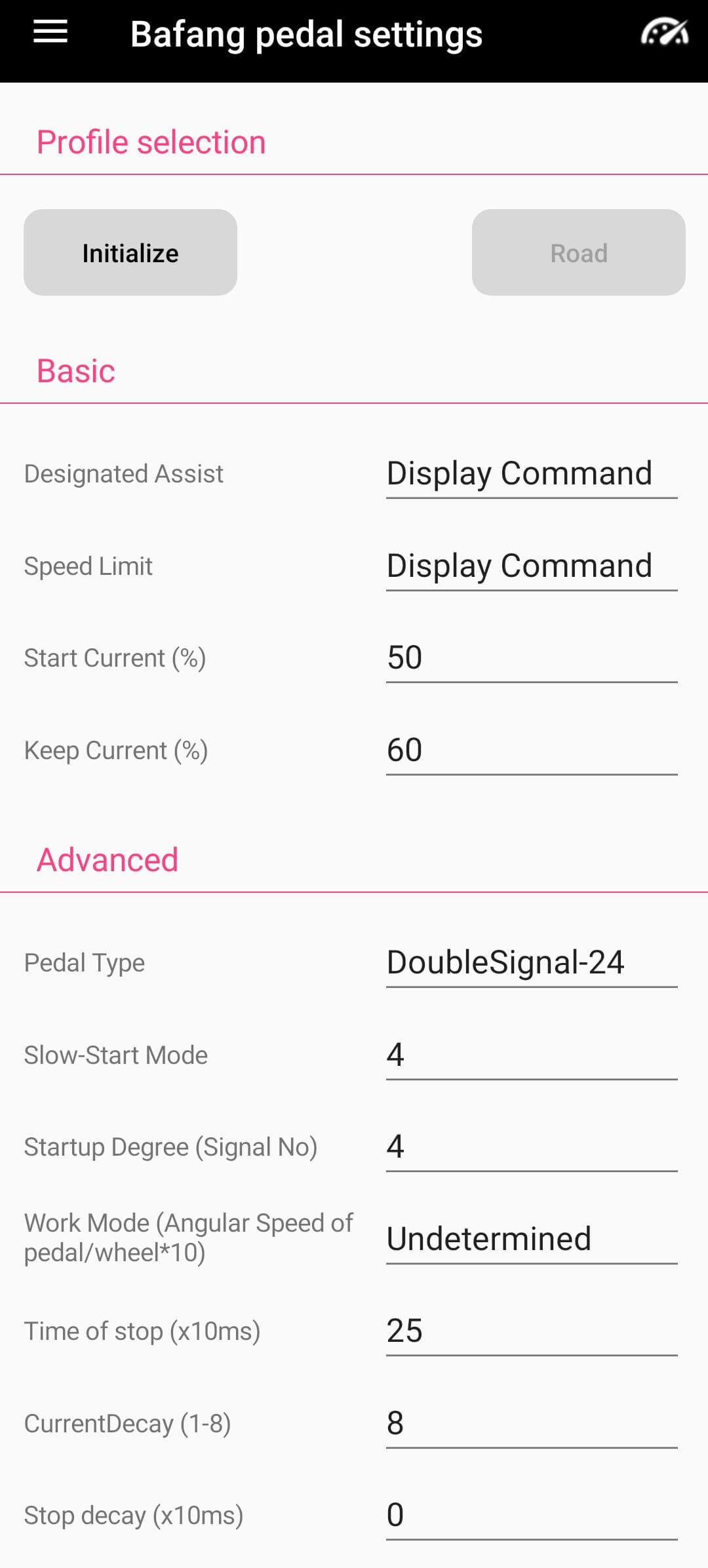This screenshot has width=708, height=1568.
Task: Open the Designated Assist dropdown
Action: point(531,474)
